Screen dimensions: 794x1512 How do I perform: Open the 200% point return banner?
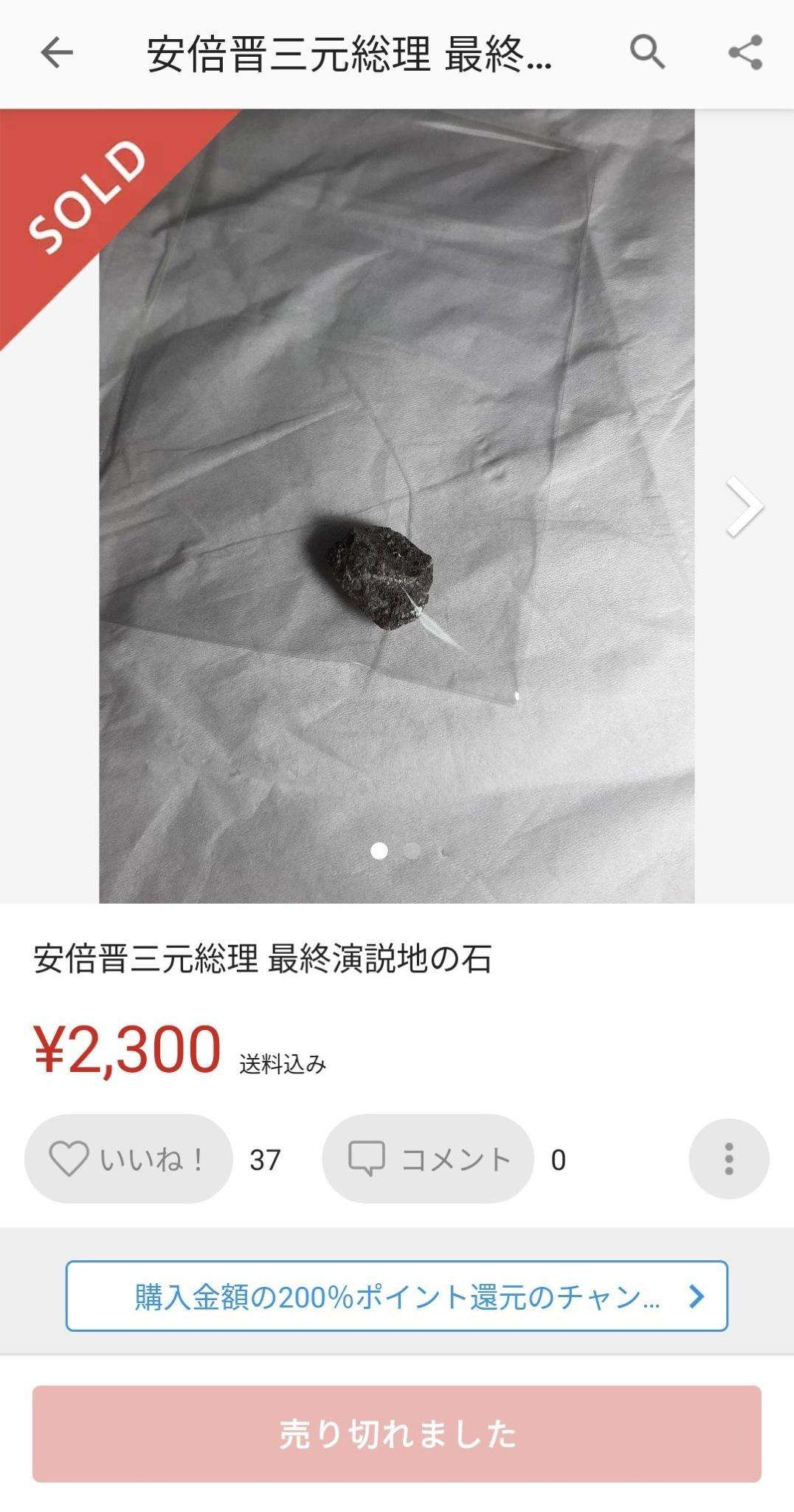(397, 1296)
